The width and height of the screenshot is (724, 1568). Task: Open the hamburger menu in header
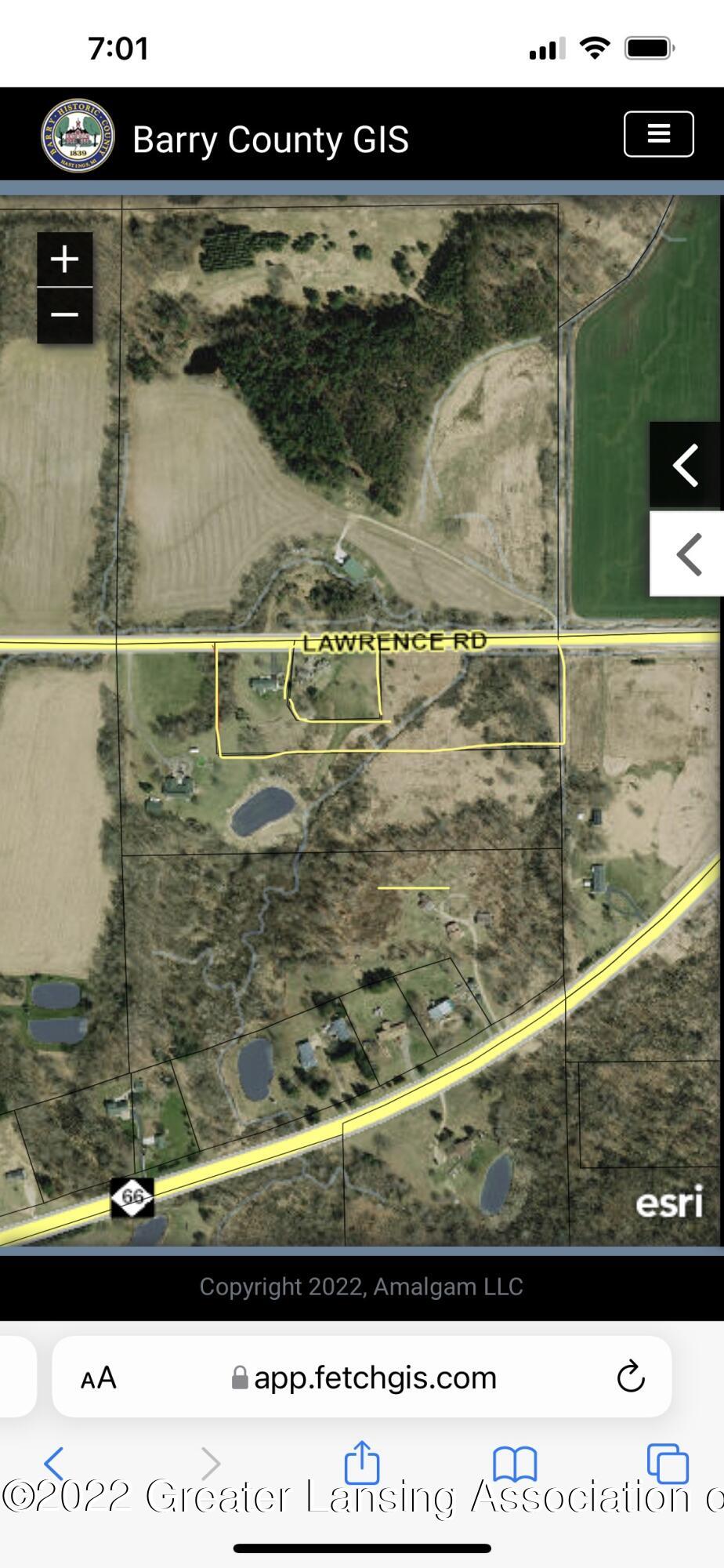point(658,134)
